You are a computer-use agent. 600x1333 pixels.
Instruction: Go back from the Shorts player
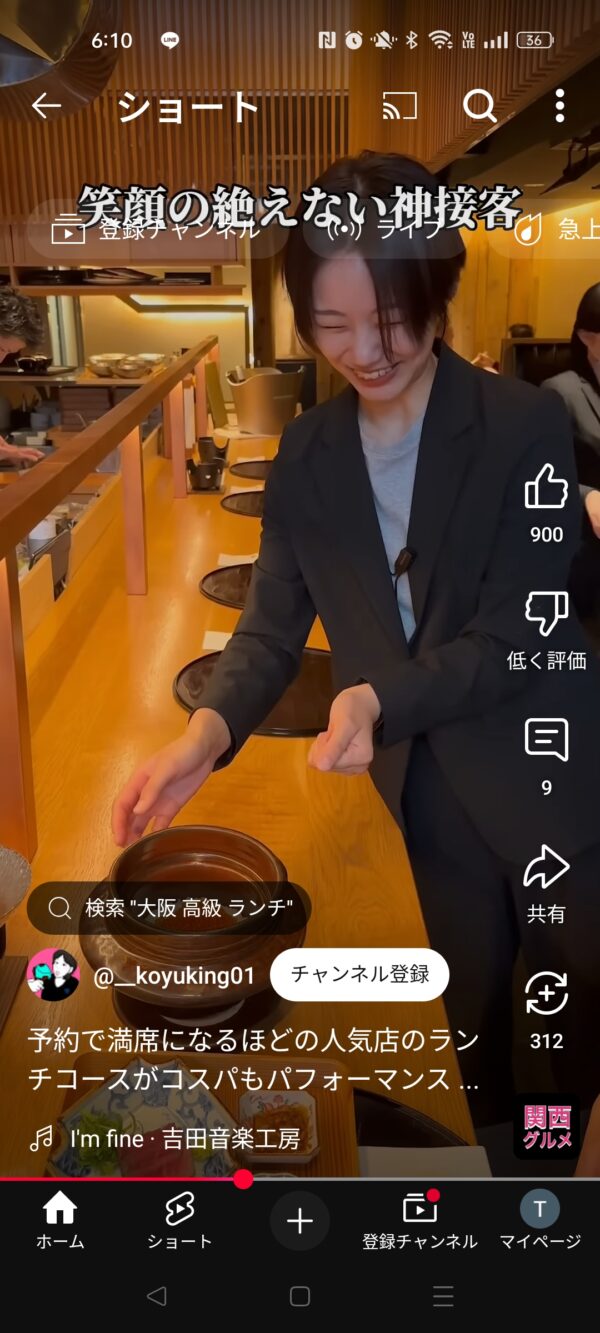tap(46, 106)
